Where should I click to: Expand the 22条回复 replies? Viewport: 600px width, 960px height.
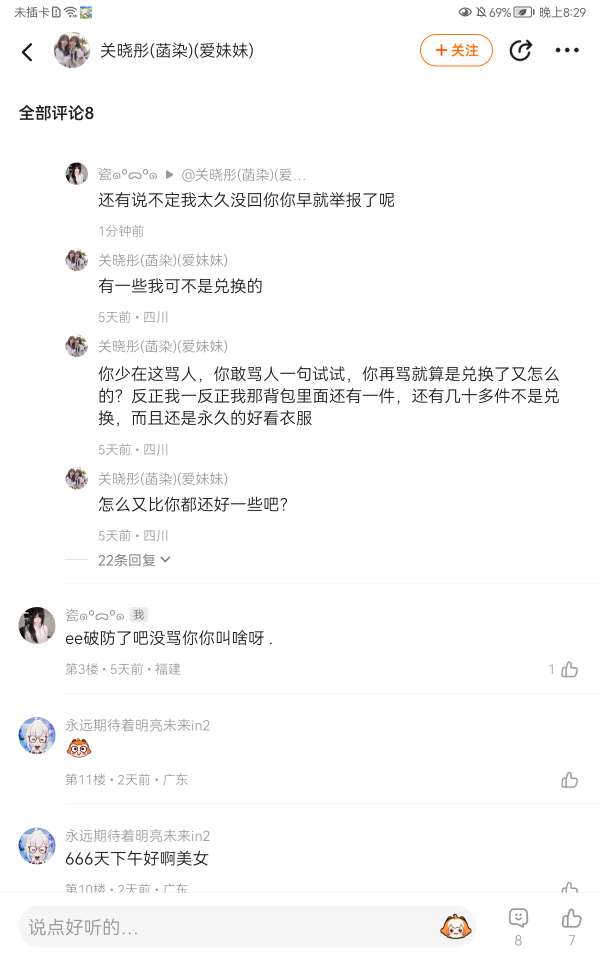tap(135, 560)
